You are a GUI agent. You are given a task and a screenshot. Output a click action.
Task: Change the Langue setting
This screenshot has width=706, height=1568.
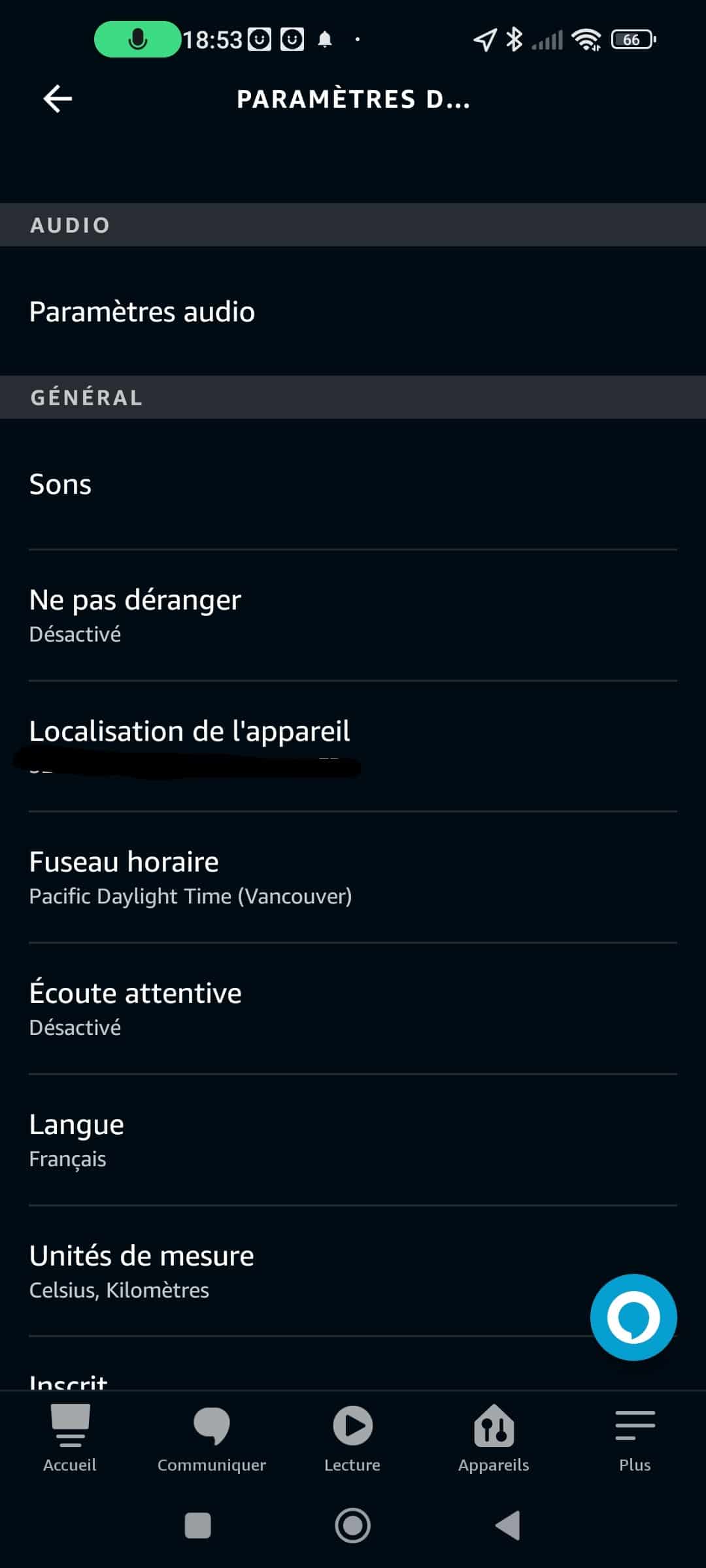pyautogui.click(x=353, y=1139)
